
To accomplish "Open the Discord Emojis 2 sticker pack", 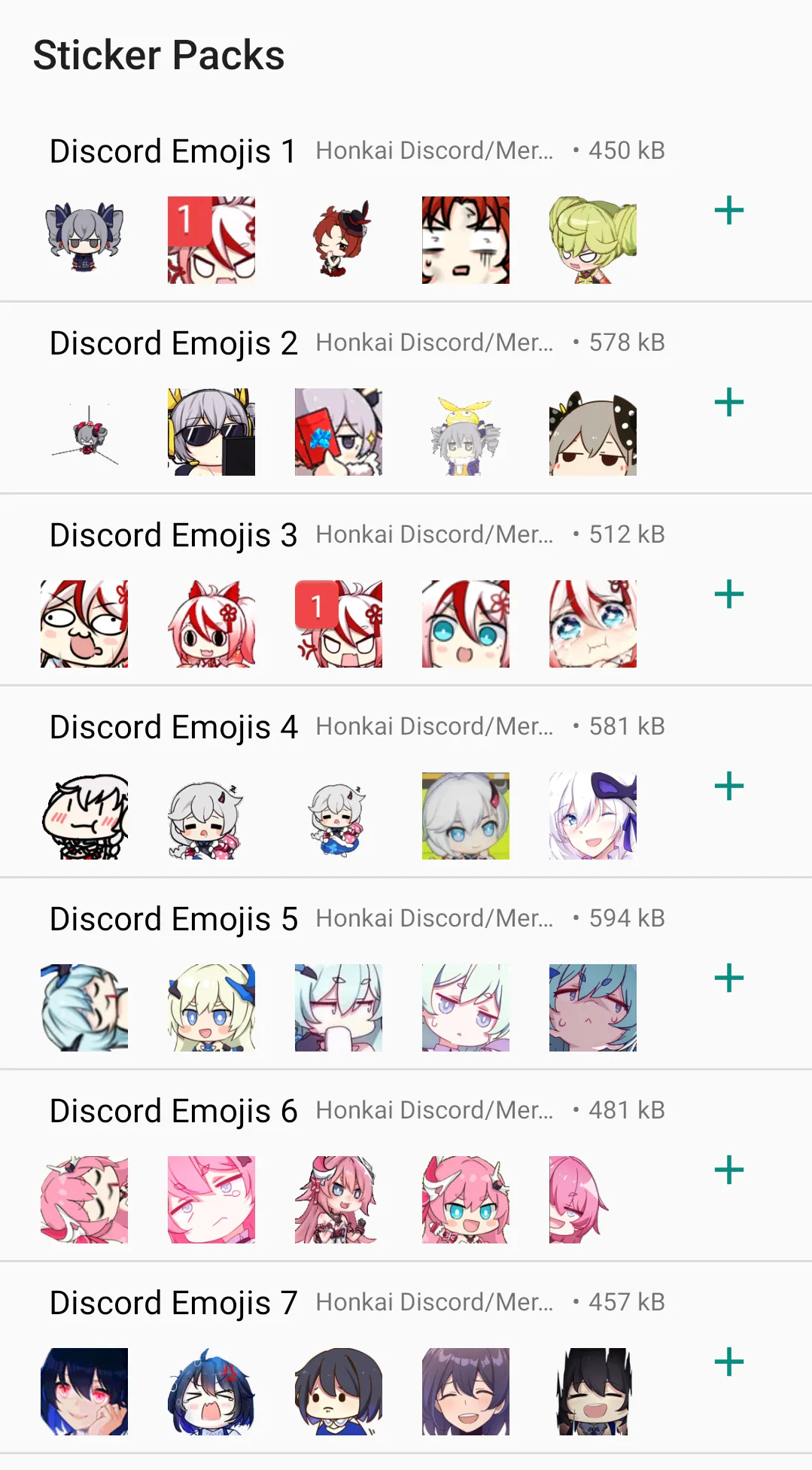I will 406,398.
